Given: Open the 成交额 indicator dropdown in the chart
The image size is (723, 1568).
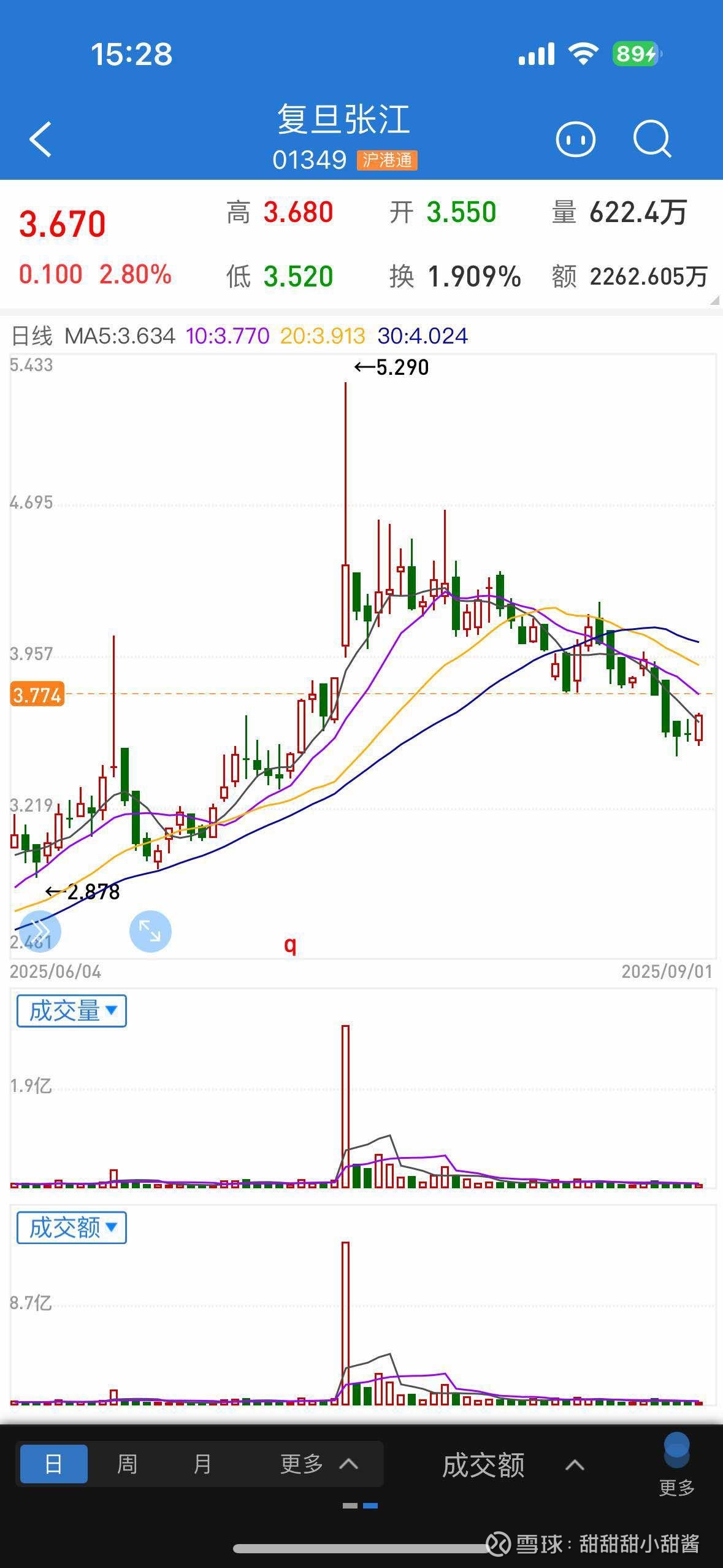Looking at the screenshot, I should pos(72,1228).
